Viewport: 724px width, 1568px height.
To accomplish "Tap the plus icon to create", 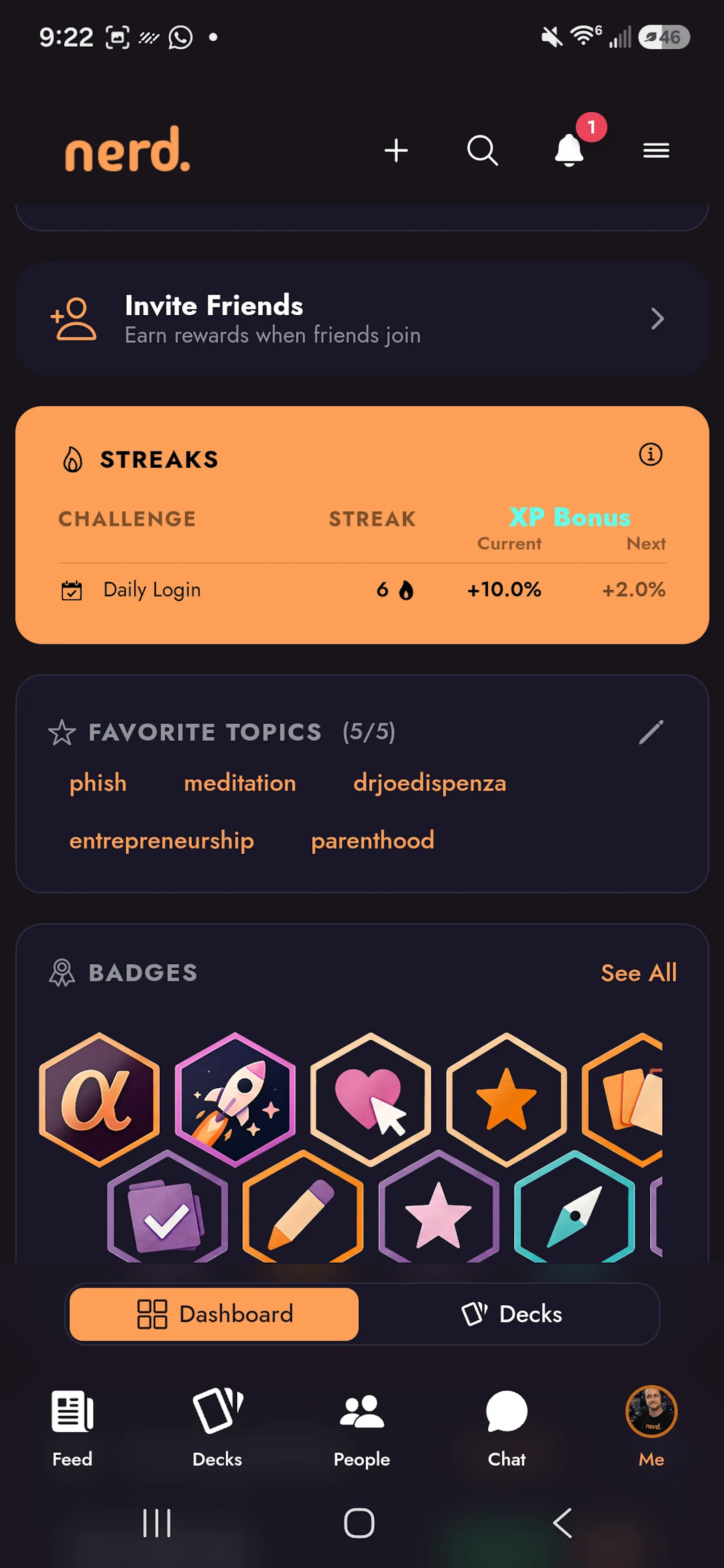I will 396,150.
